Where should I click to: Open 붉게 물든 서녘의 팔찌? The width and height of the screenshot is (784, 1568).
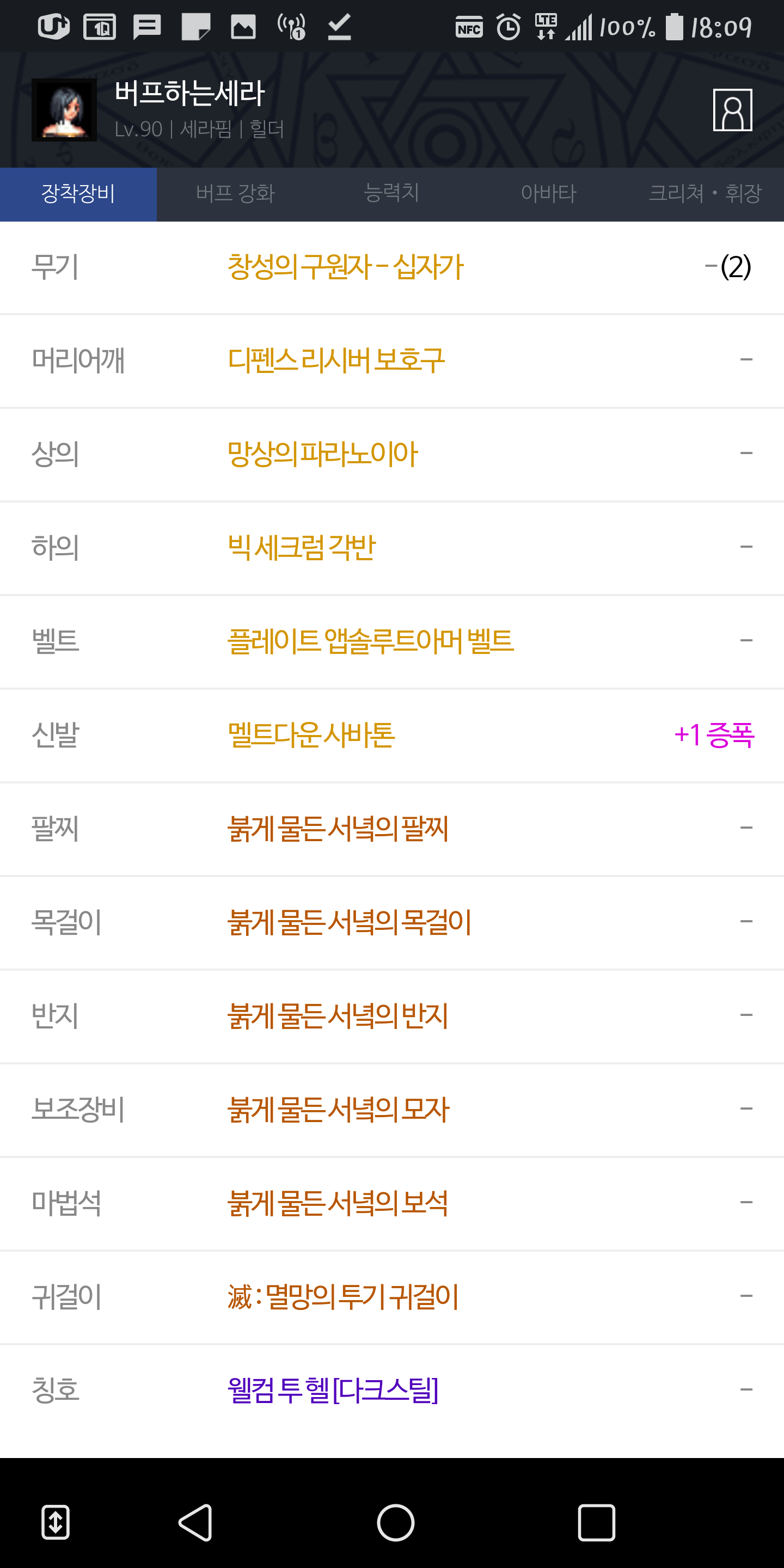click(392, 829)
